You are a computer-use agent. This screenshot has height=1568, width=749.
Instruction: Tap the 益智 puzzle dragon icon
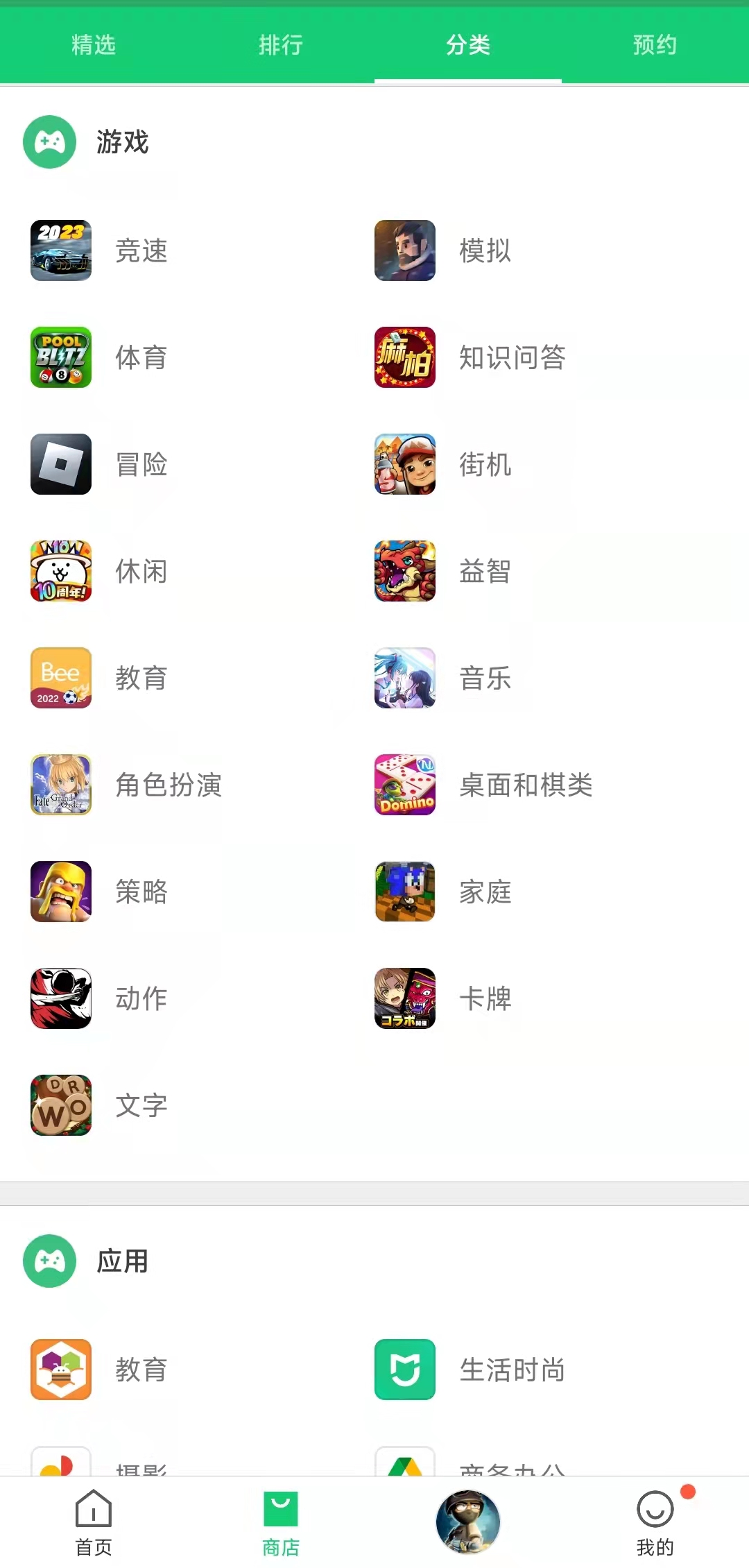point(404,572)
